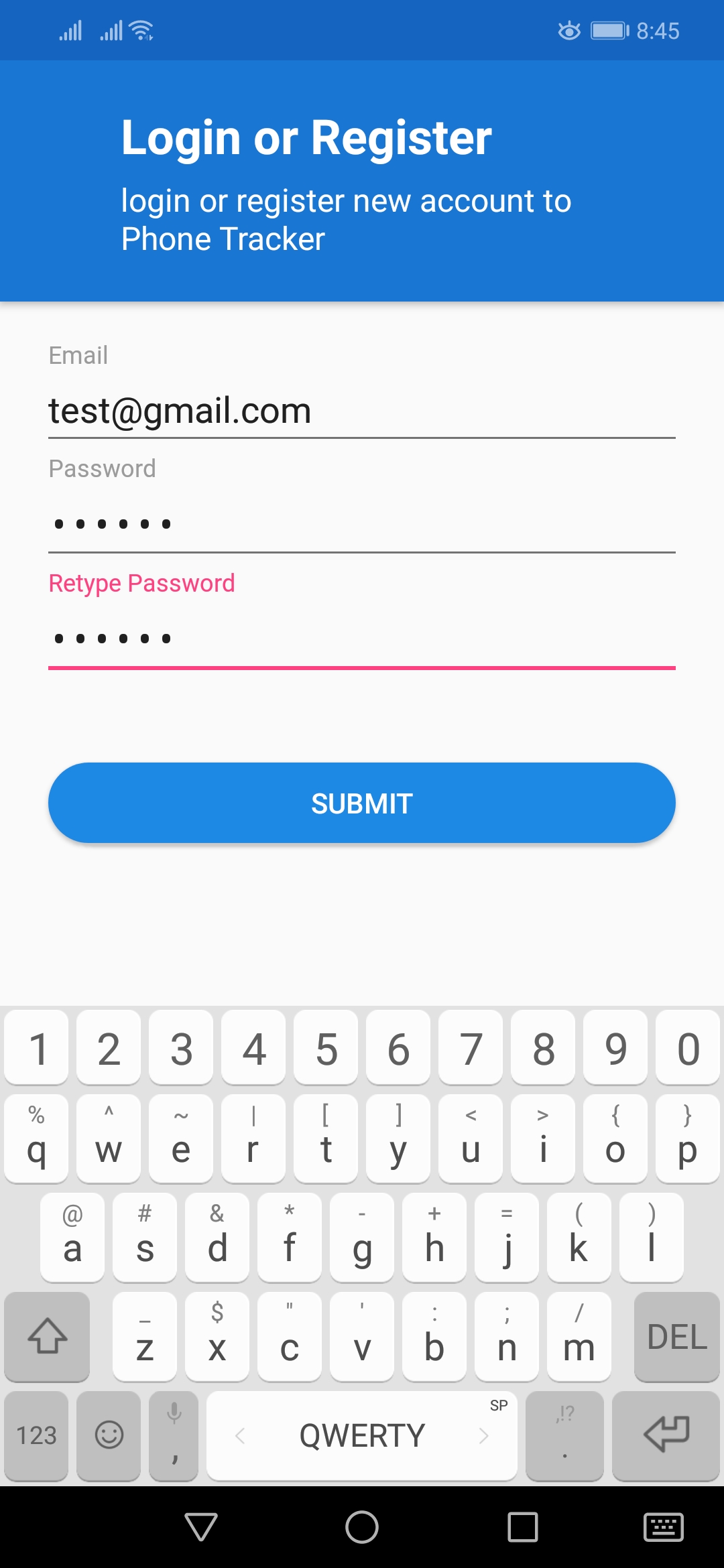Screen dimensions: 724x1568
Task: Tap the right arrow beside QWERTY
Action: click(484, 1436)
